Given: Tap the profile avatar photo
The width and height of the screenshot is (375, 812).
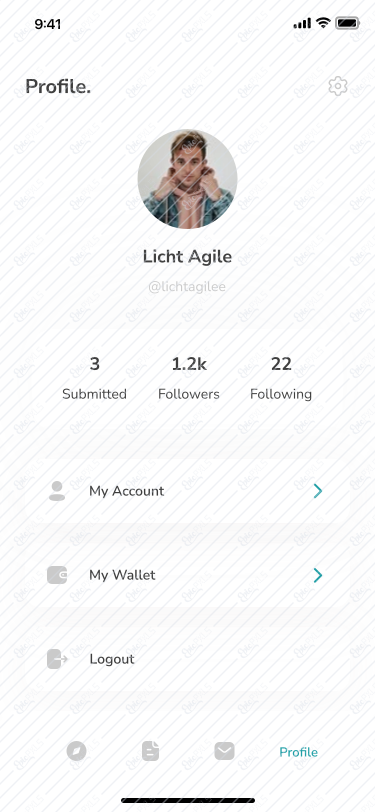Looking at the screenshot, I should click(188, 179).
